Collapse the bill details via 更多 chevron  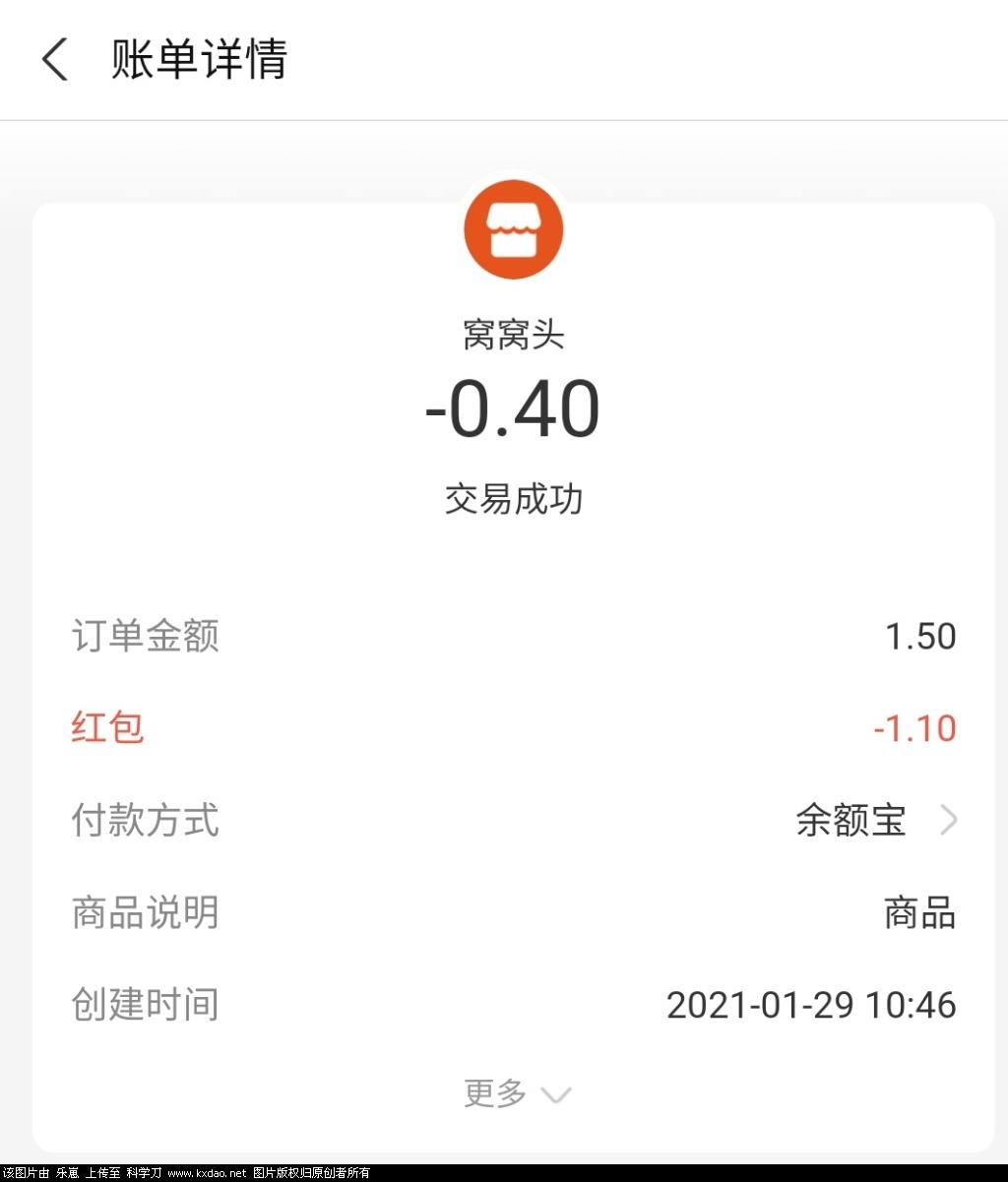pyautogui.click(x=557, y=1094)
